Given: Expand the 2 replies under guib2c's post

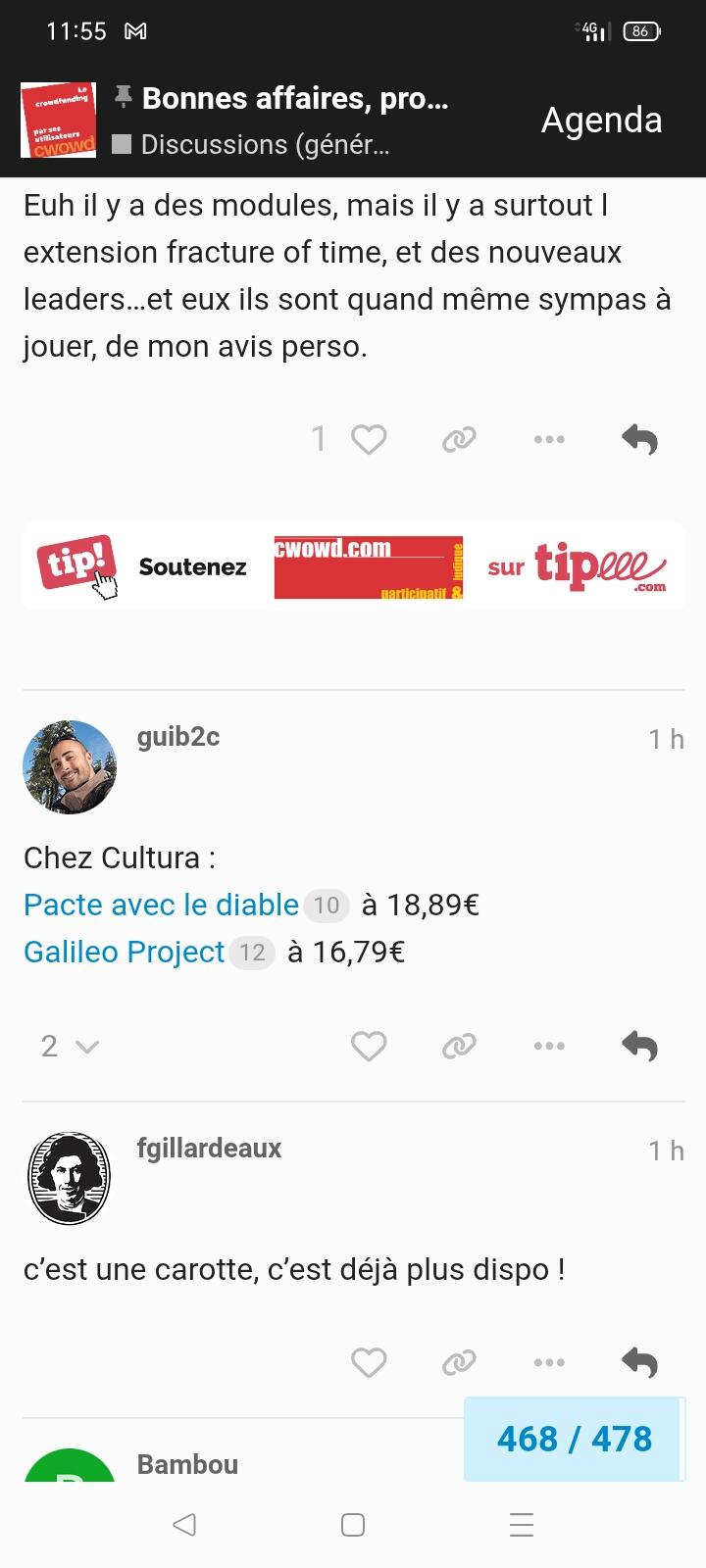Looking at the screenshot, I should click(70, 1046).
